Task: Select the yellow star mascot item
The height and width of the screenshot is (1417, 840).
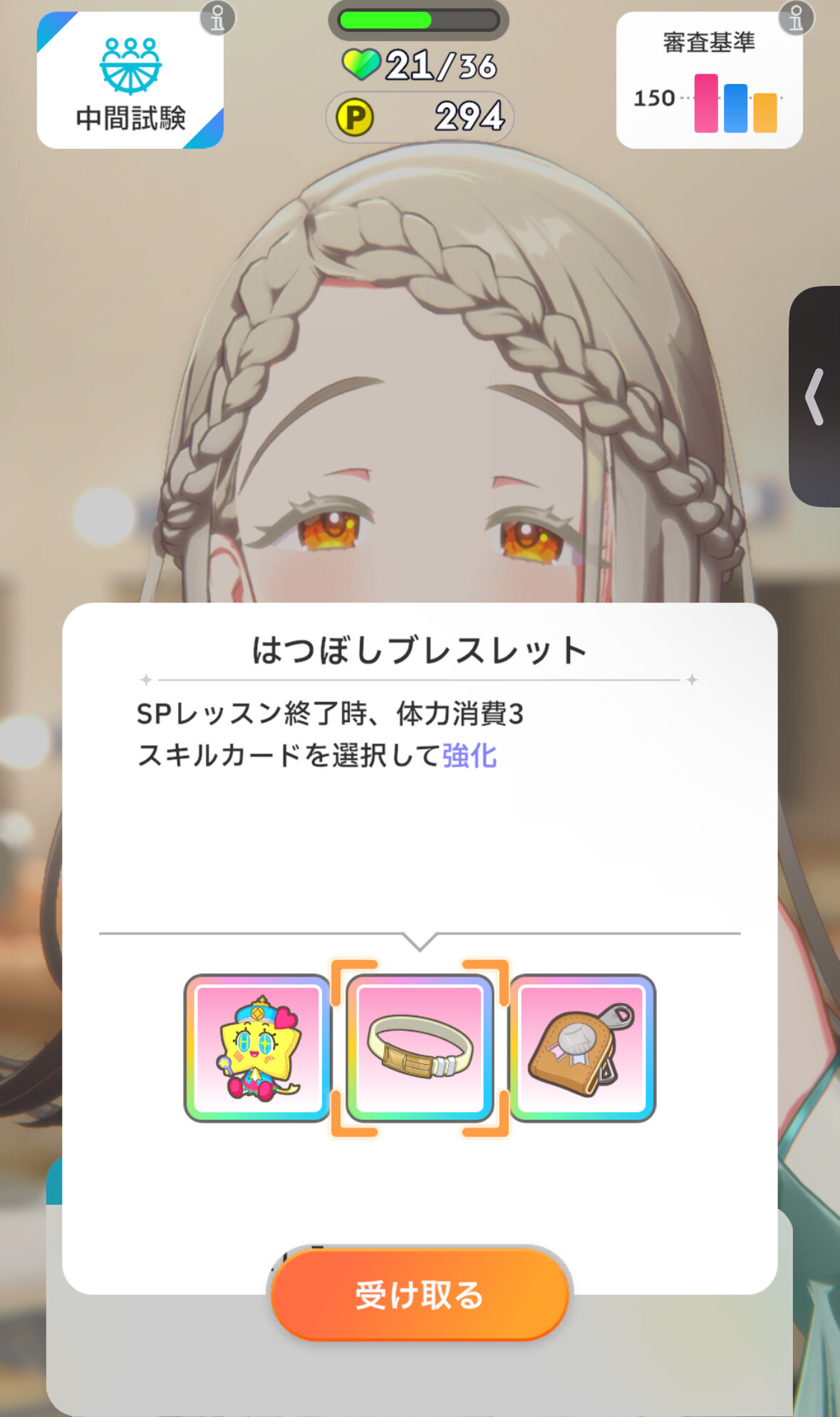Action: [x=257, y=1048]
